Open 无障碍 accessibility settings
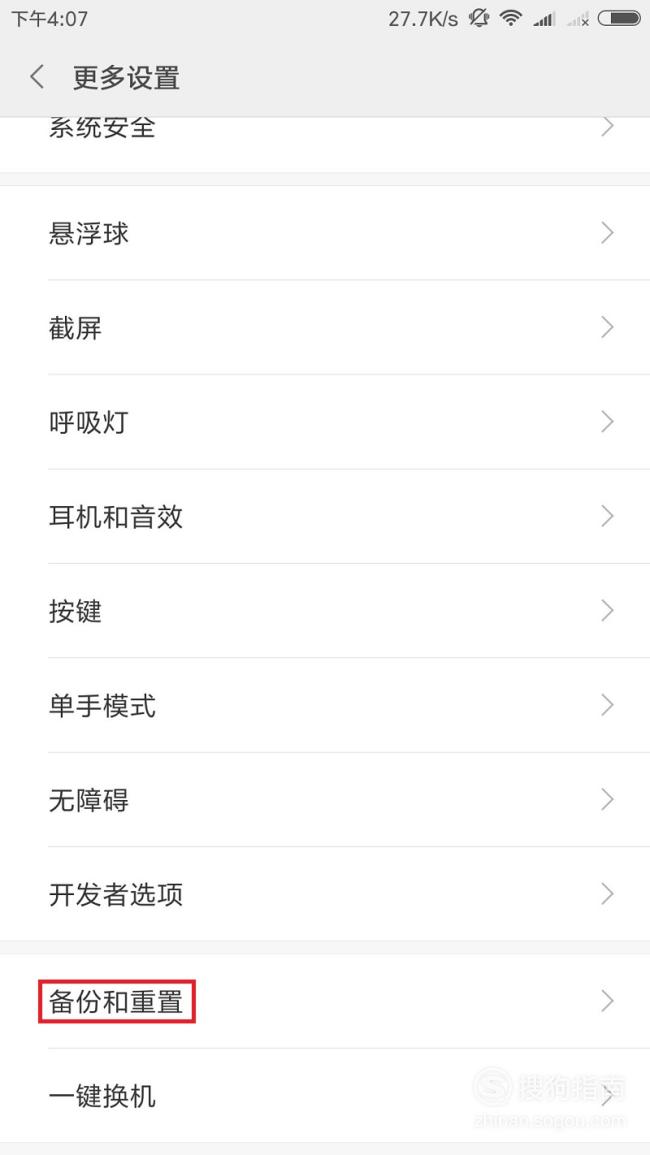 [325, 799]
